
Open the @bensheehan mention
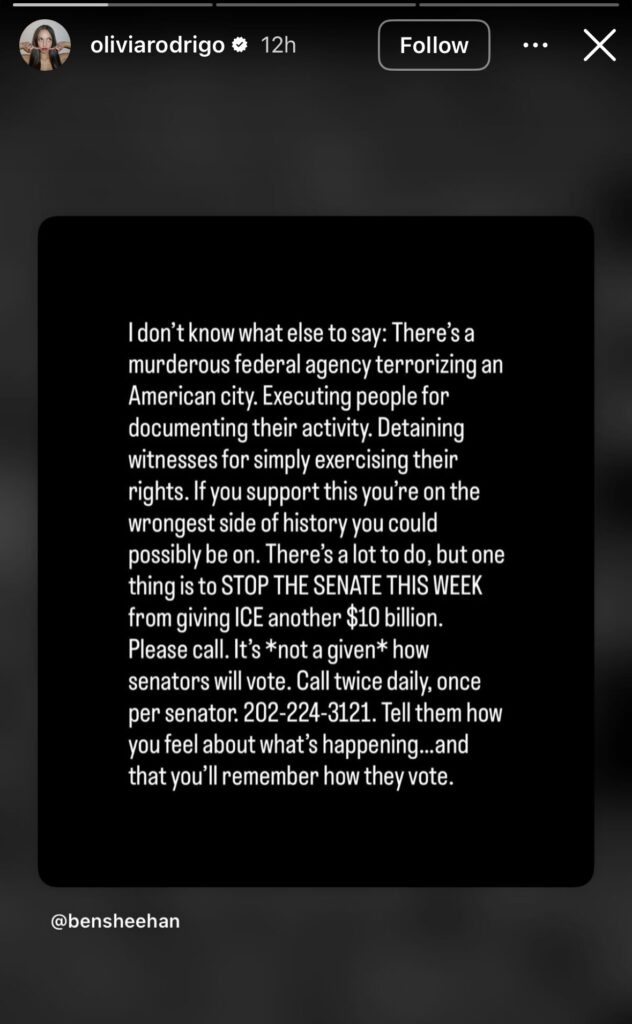tap(115, 921)
